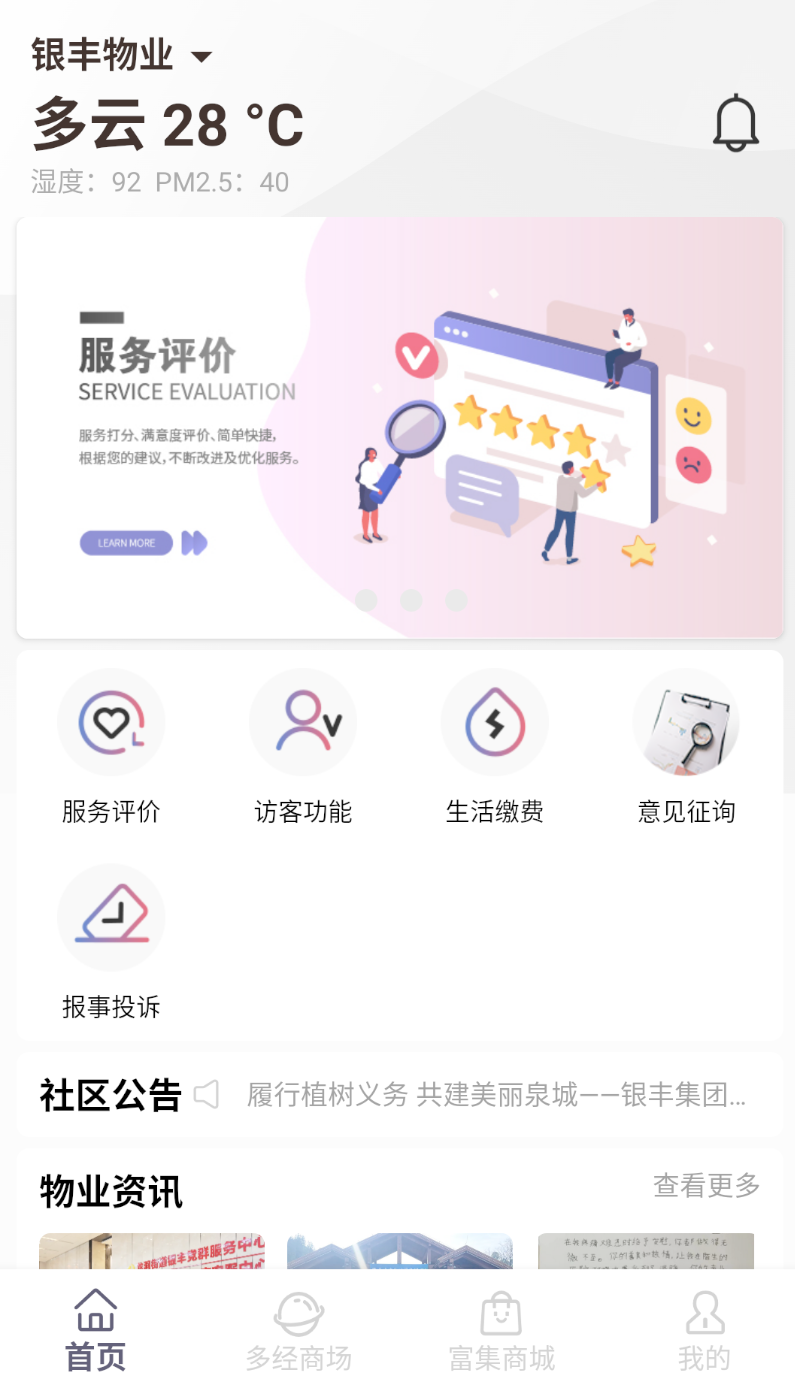This screenshot has height=1374, width=795.
Task: Open the 服务评价 banner
Action: coord(400,428)
